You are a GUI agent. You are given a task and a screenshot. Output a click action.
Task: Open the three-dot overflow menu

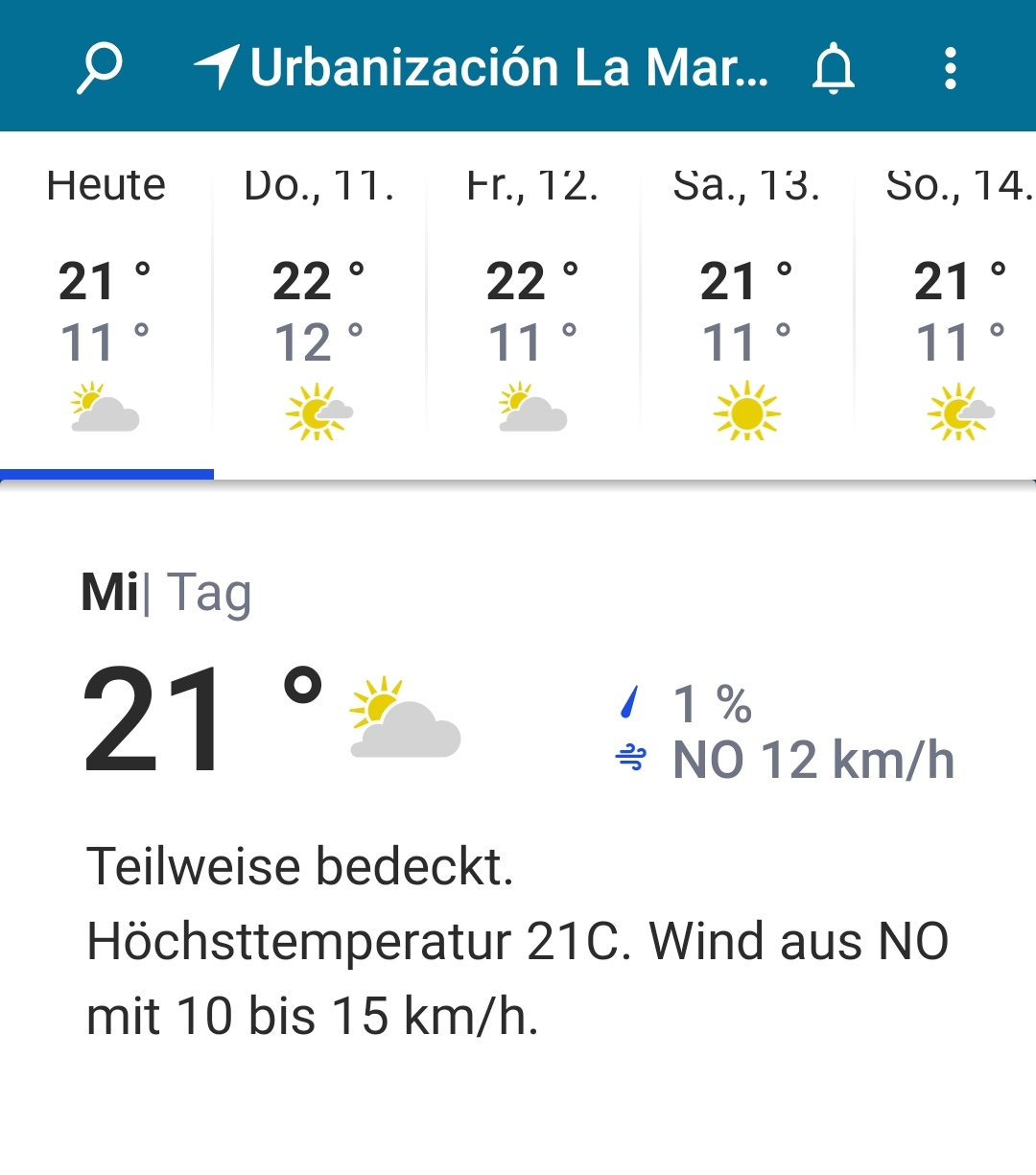[950, 68]
